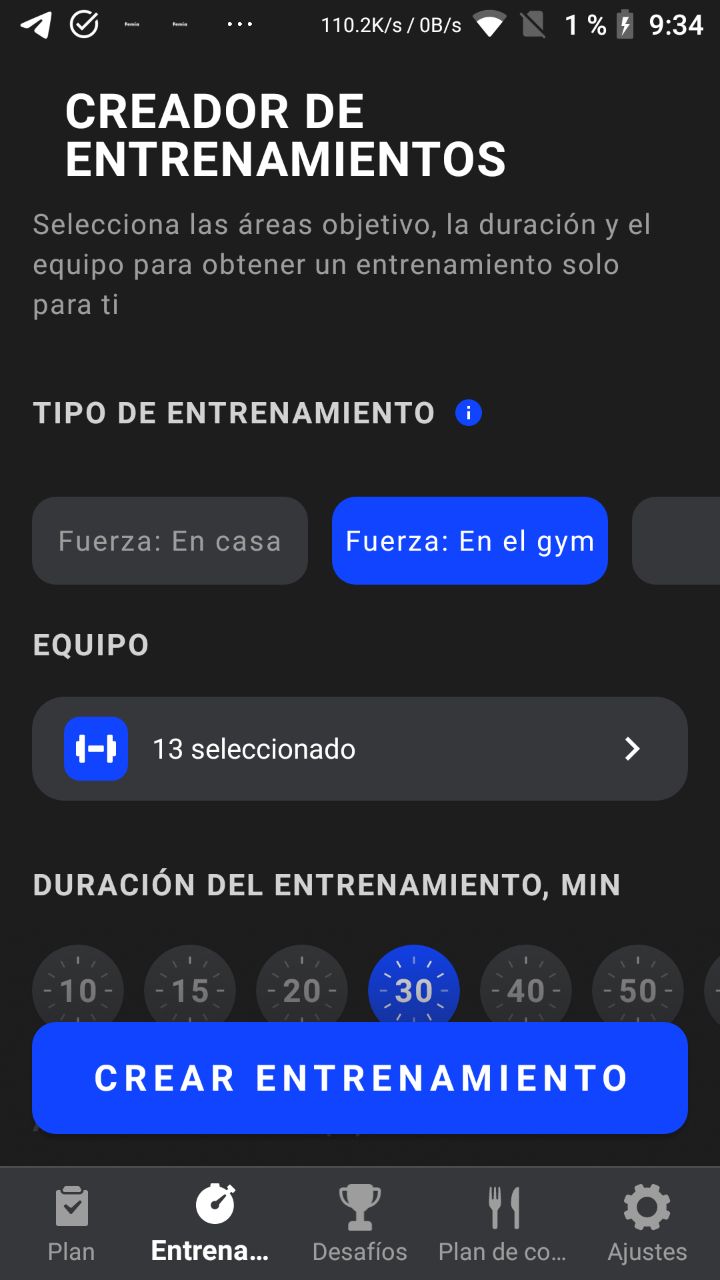Image resolution: width=720 pixels, height=1280 pixels.
Task: Open the Entrenamiento tab in bottom navigation
Action: [214, 1223]
